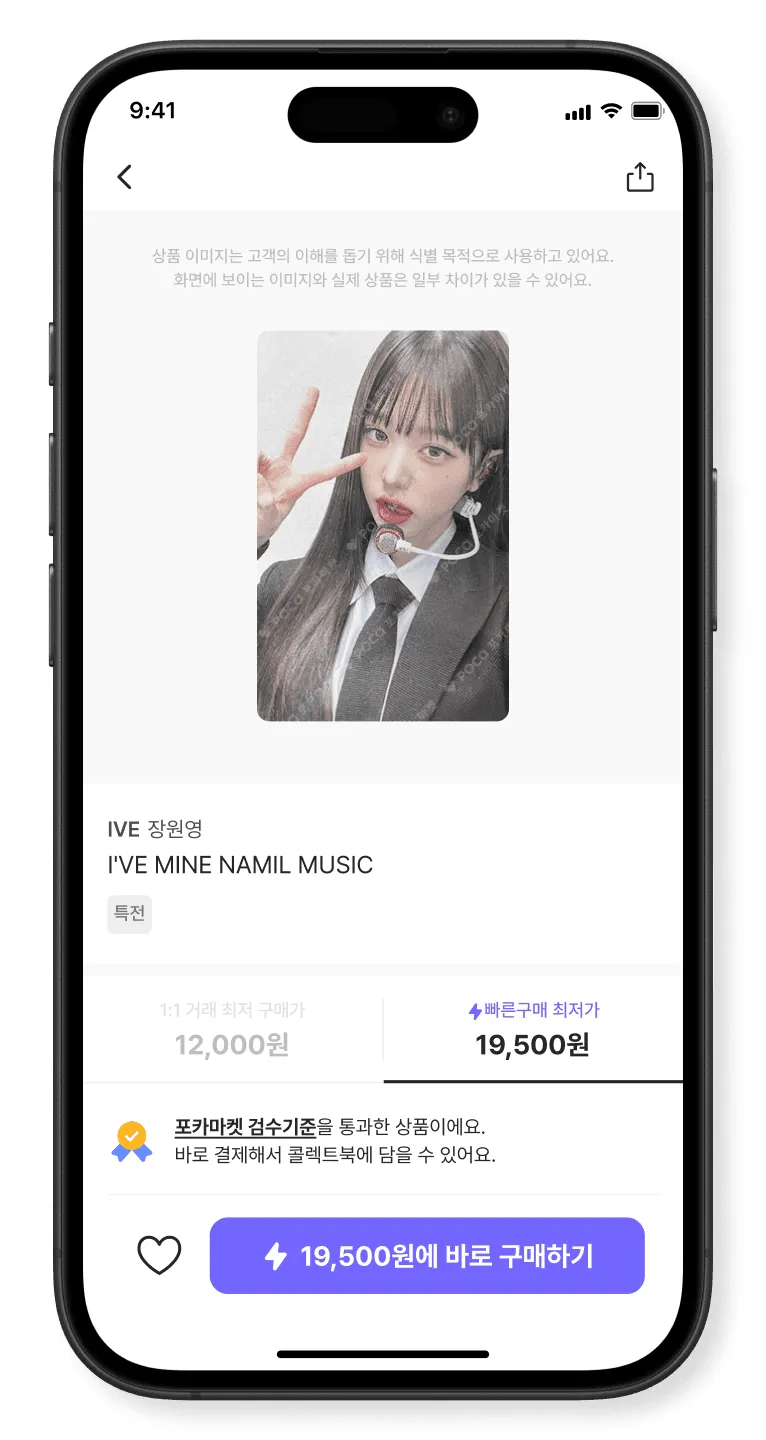Go back using the top-left arrow

click(x=124, y=177)
